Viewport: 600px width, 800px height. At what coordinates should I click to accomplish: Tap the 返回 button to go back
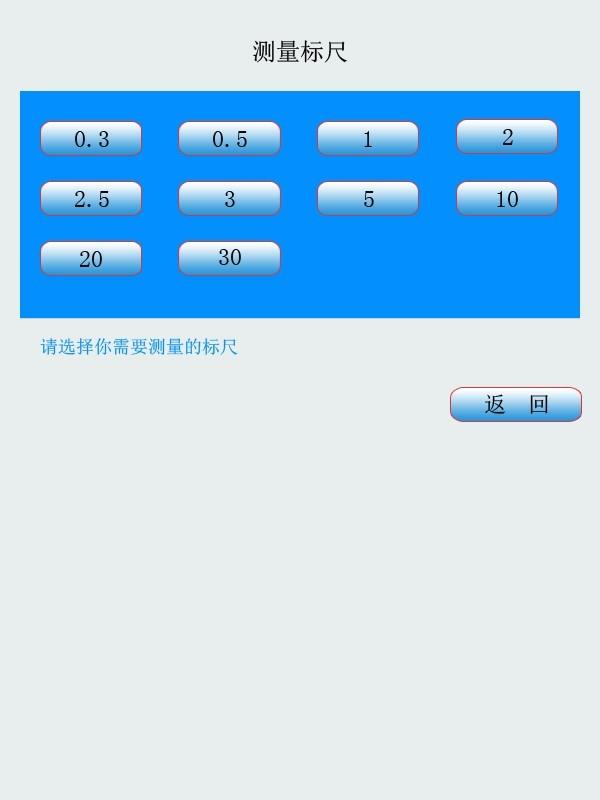click(516, 404)
